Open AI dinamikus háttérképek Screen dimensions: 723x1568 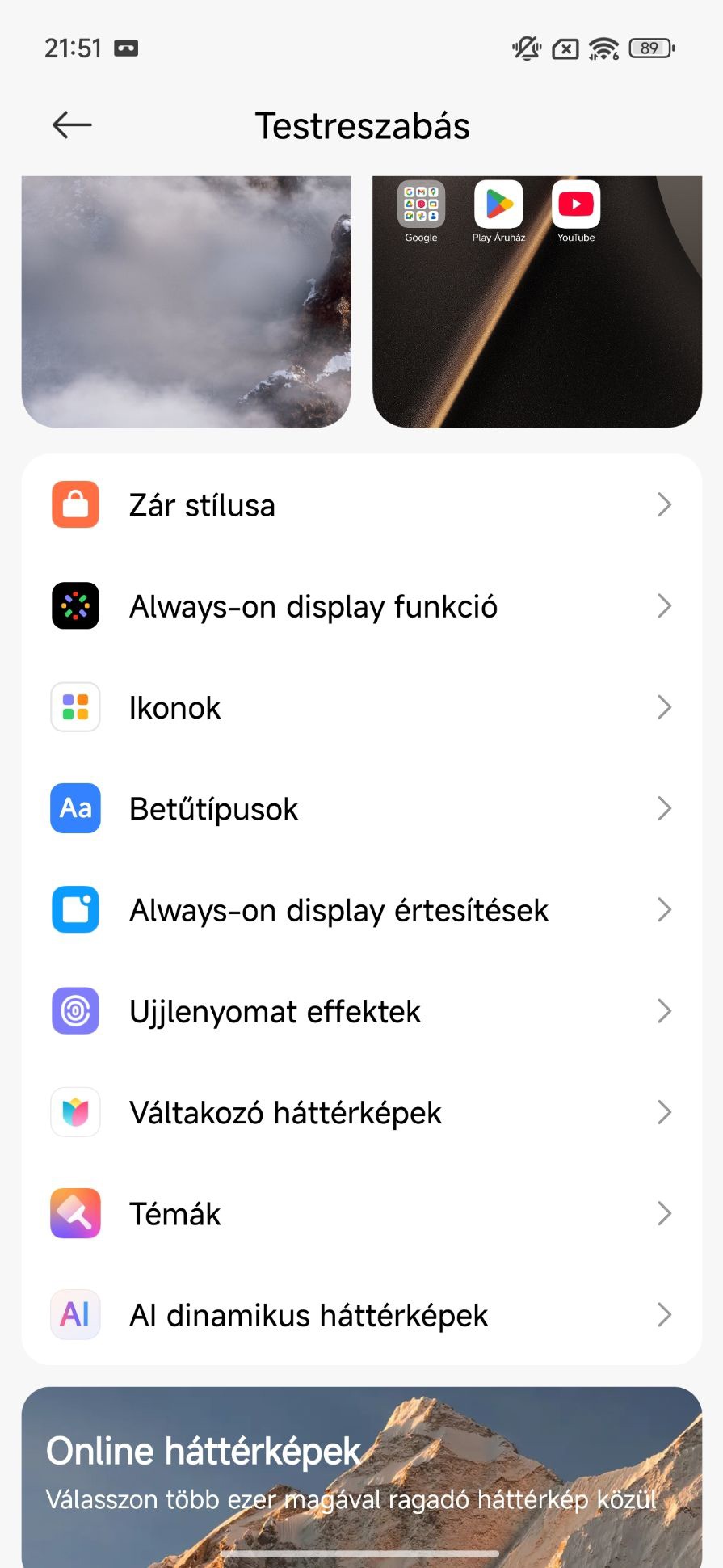click(361, 1315)
